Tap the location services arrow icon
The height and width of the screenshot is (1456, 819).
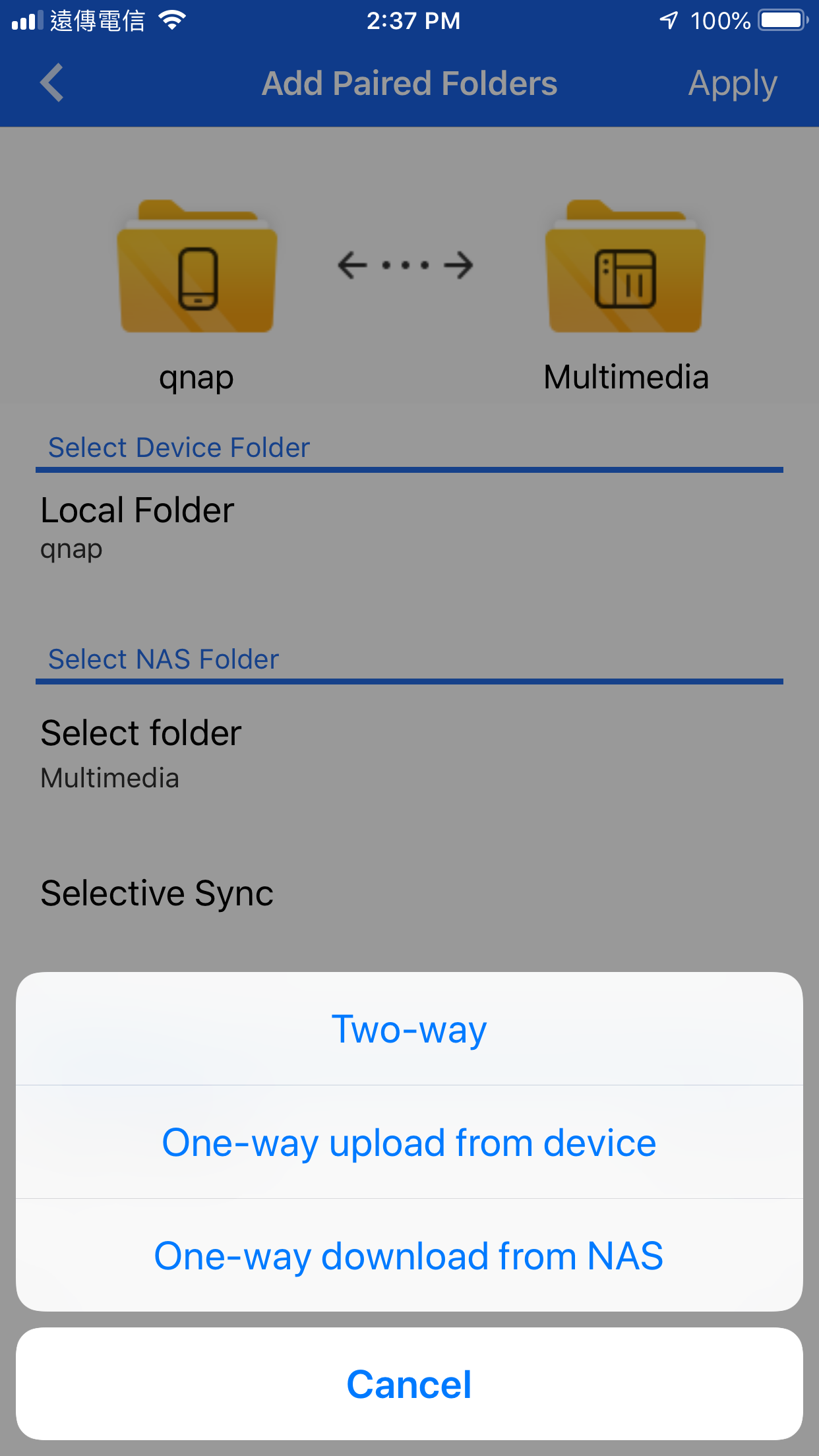668,20
